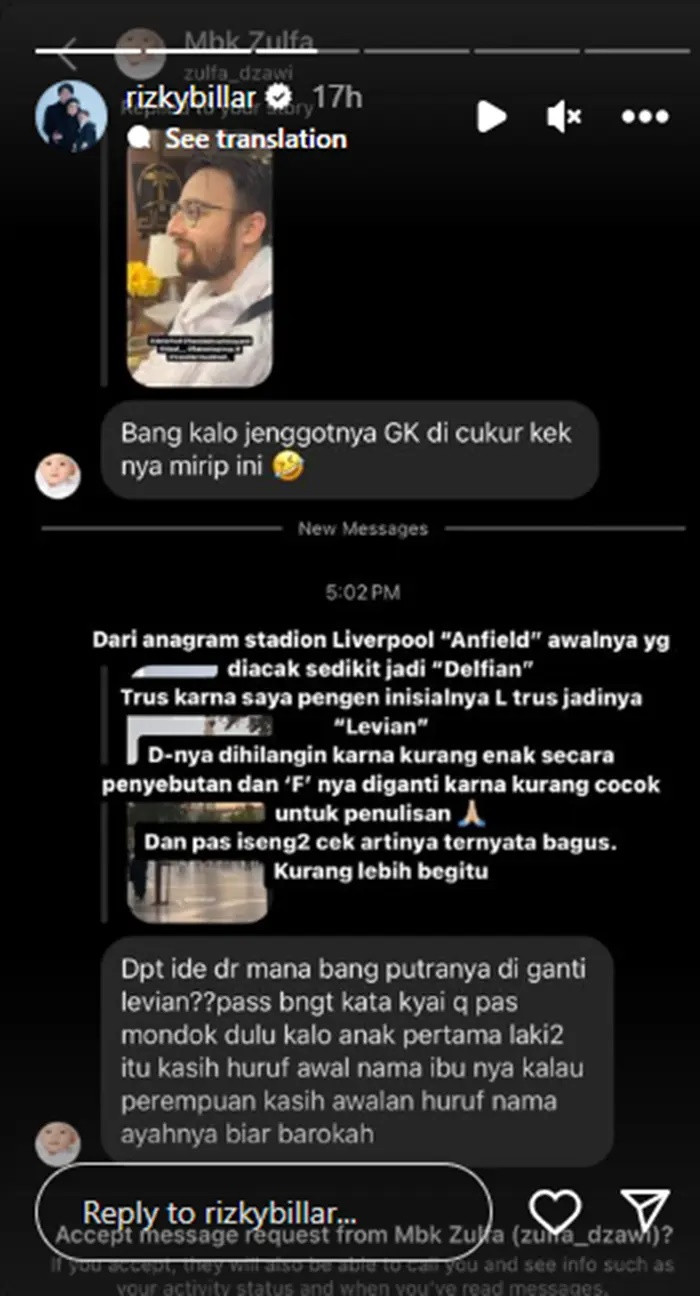Viewport: 700px width, 1296px height.
Task: Share the story via paper plane
Action: coord(644,1212)
